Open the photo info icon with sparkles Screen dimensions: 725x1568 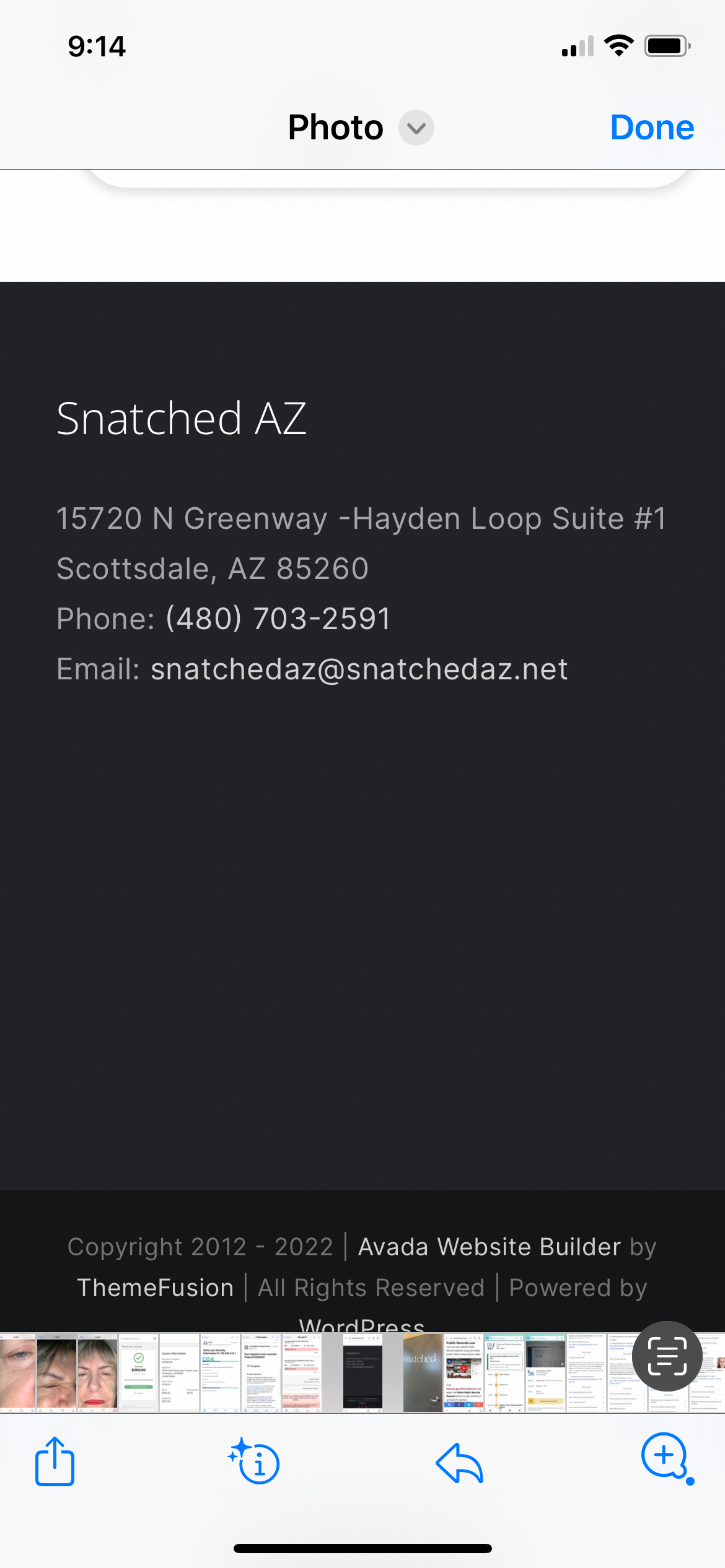coord(255,1461)
